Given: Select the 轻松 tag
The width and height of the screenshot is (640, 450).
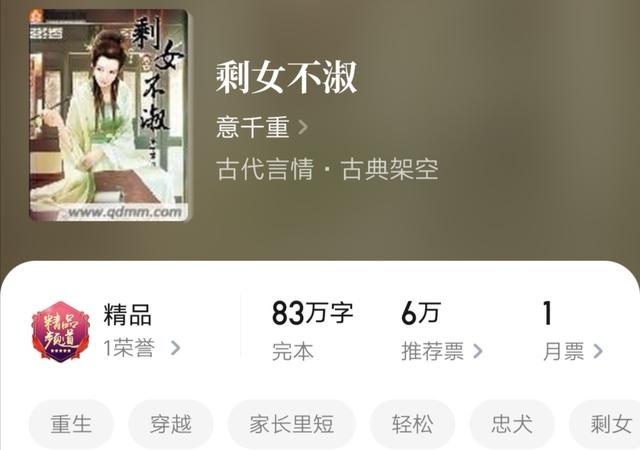Looking at the screenshot, I should coord(412,424).
